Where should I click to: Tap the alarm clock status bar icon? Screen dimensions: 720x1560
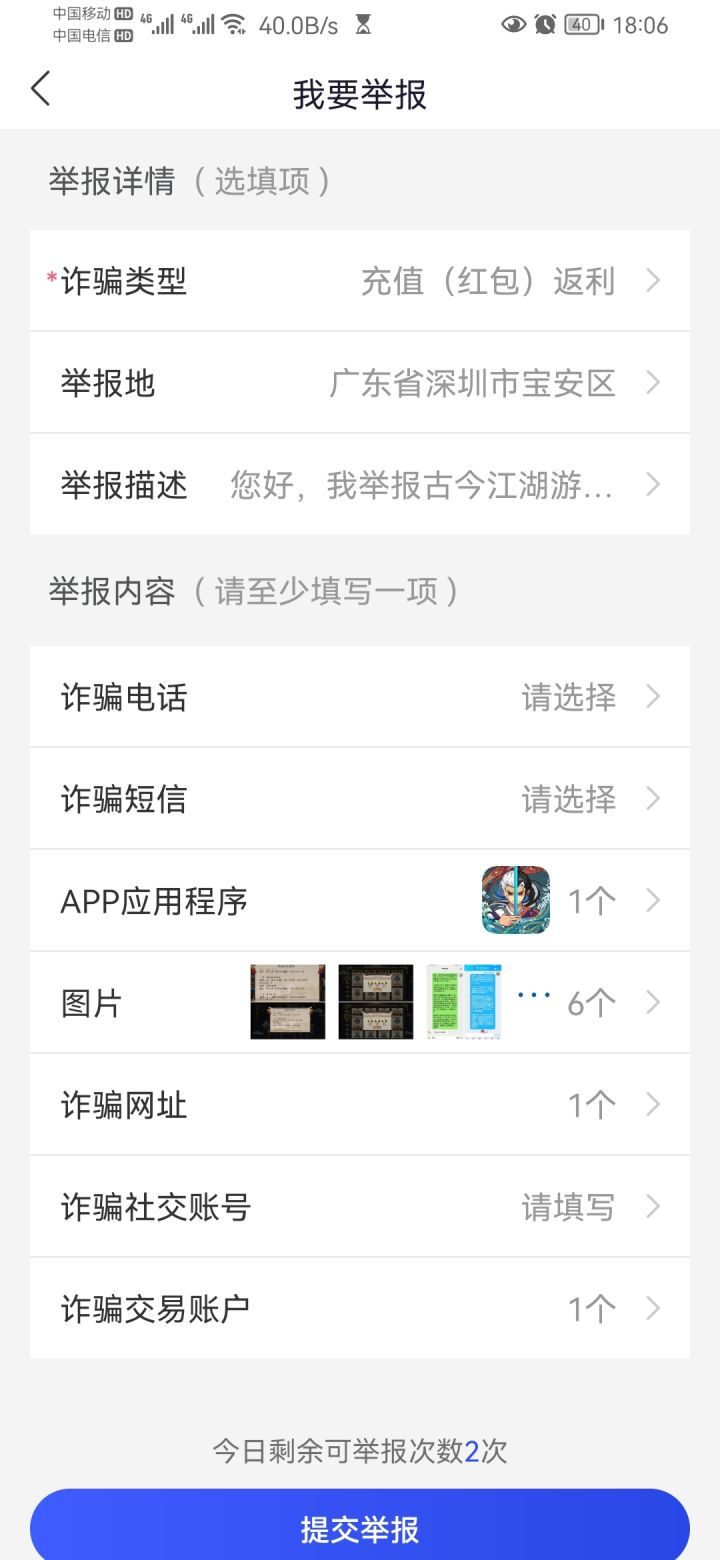[x=545, y=24]
